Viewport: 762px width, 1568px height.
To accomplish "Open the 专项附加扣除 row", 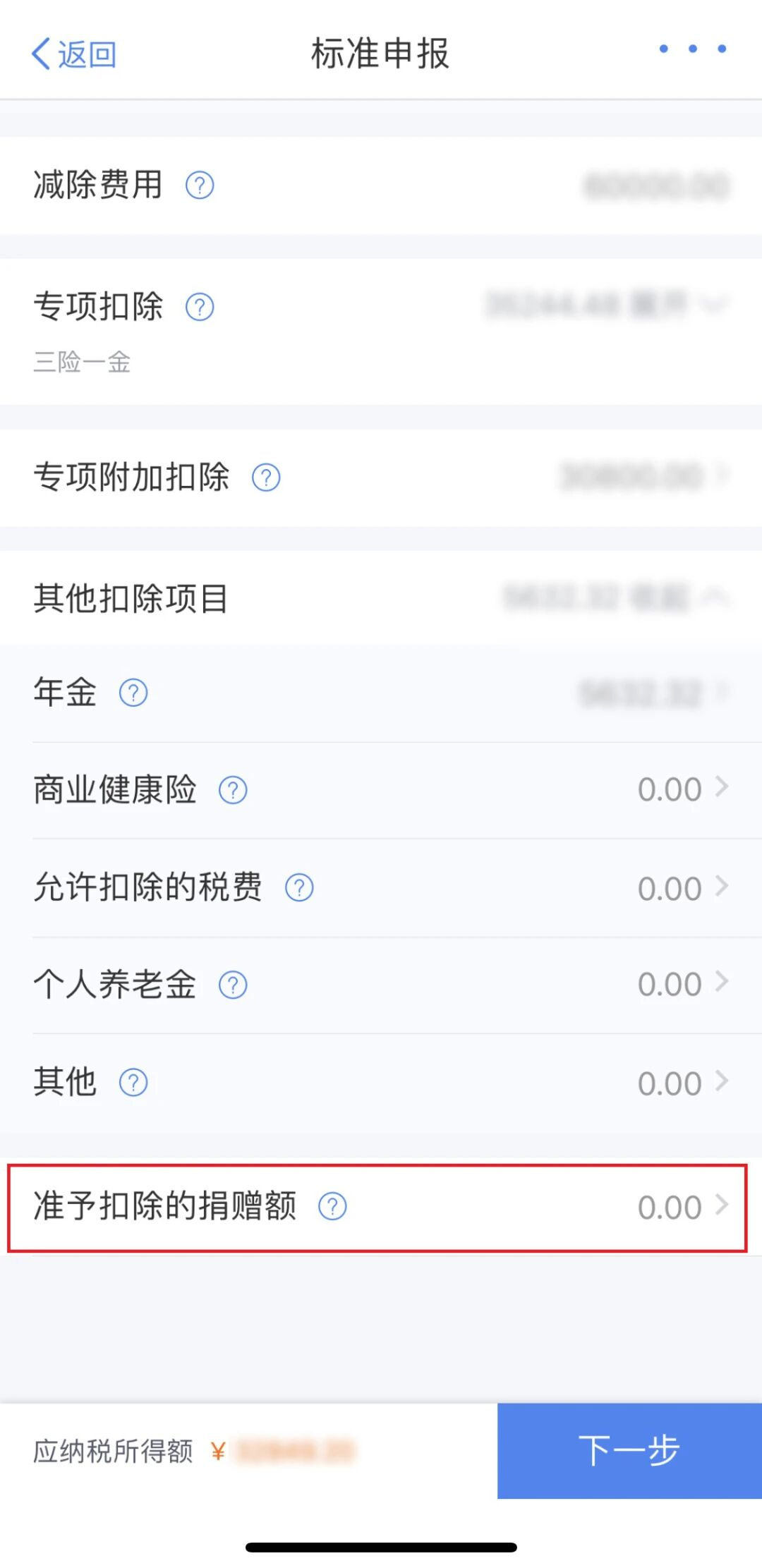I will (x=635, y=477).
